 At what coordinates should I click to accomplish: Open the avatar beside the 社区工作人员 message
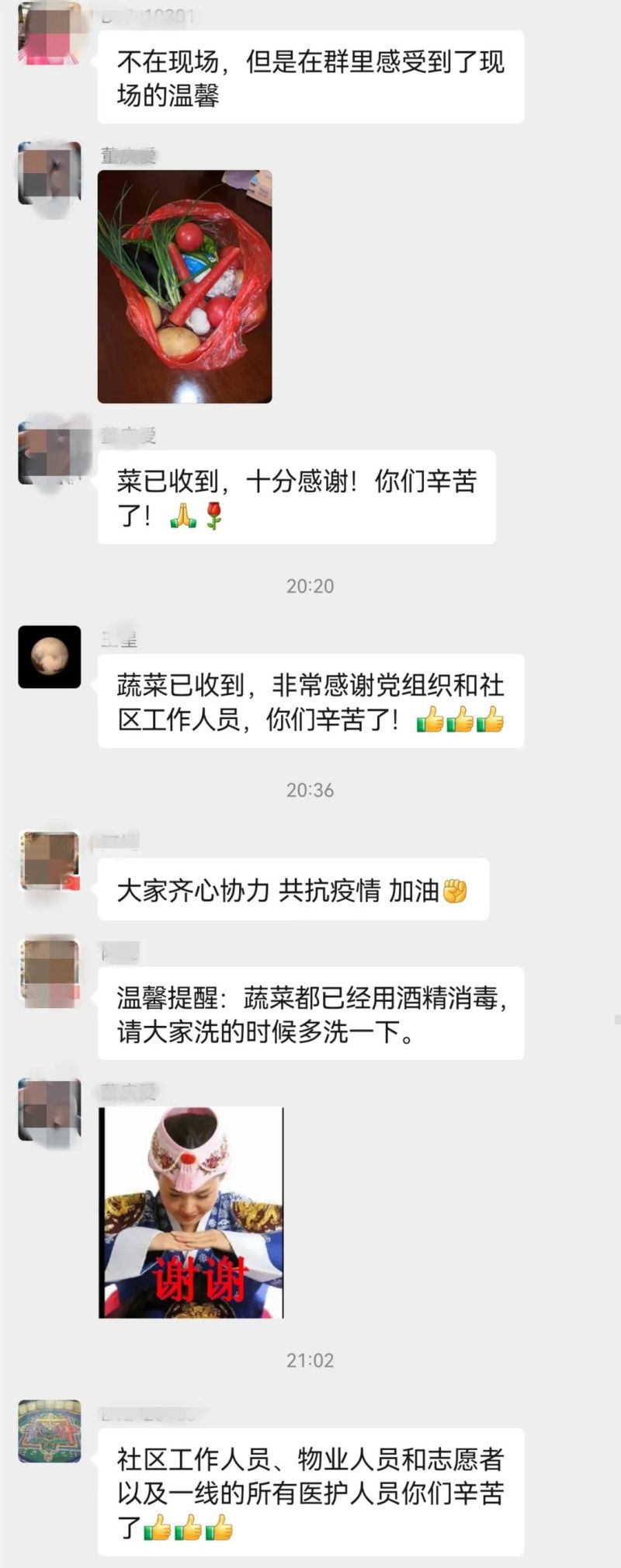(50, 1431)
